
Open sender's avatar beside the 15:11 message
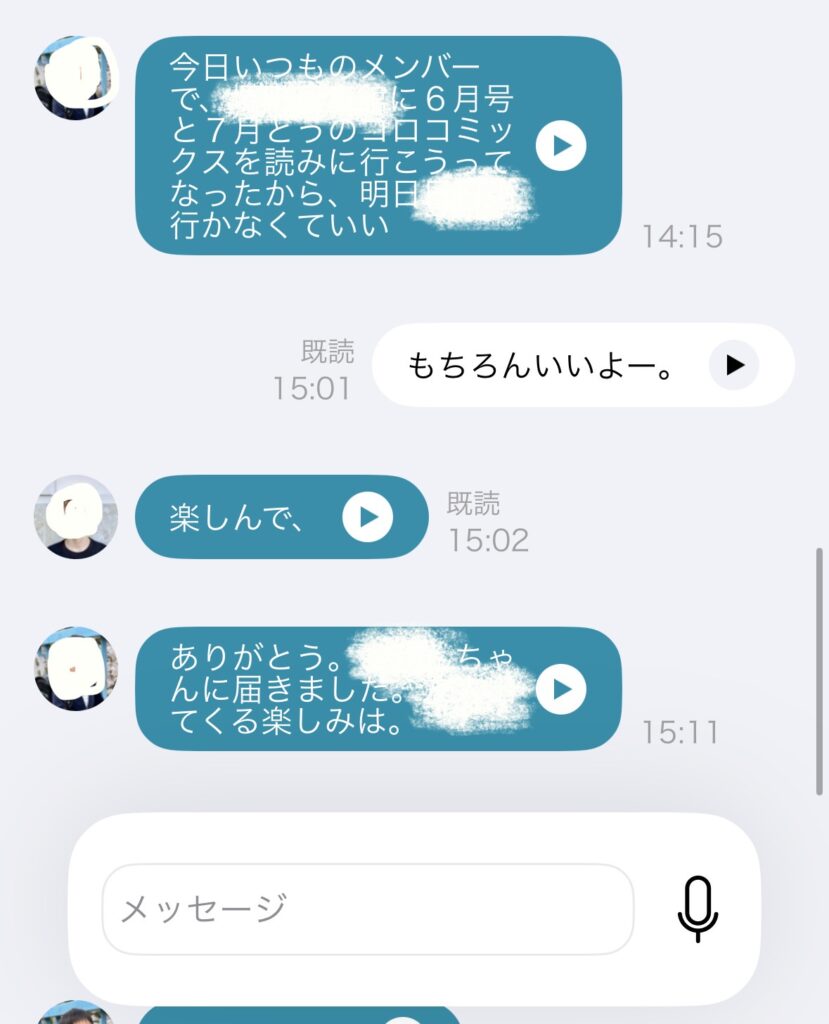tap(76, 669)
